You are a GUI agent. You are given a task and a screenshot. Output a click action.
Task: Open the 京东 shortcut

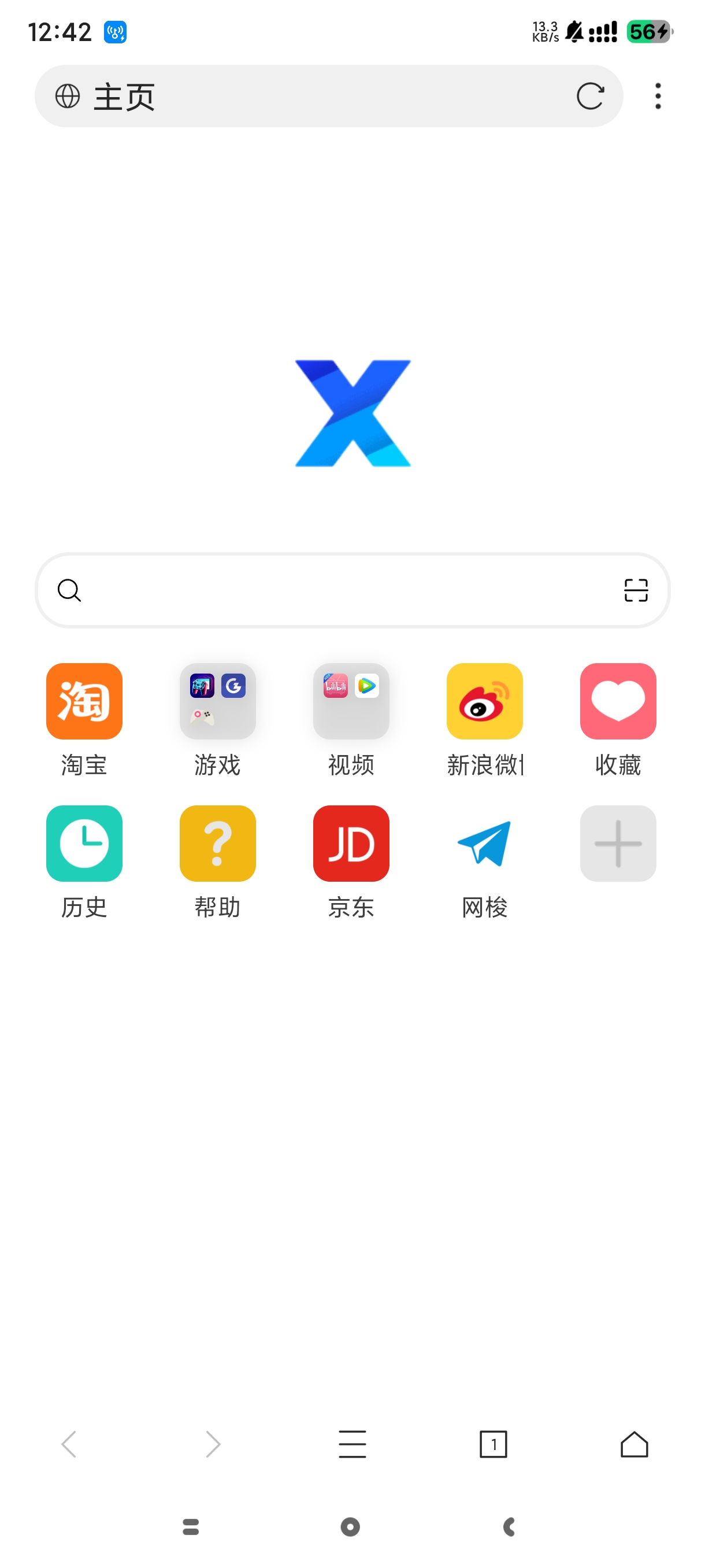(x=351, y=843)
